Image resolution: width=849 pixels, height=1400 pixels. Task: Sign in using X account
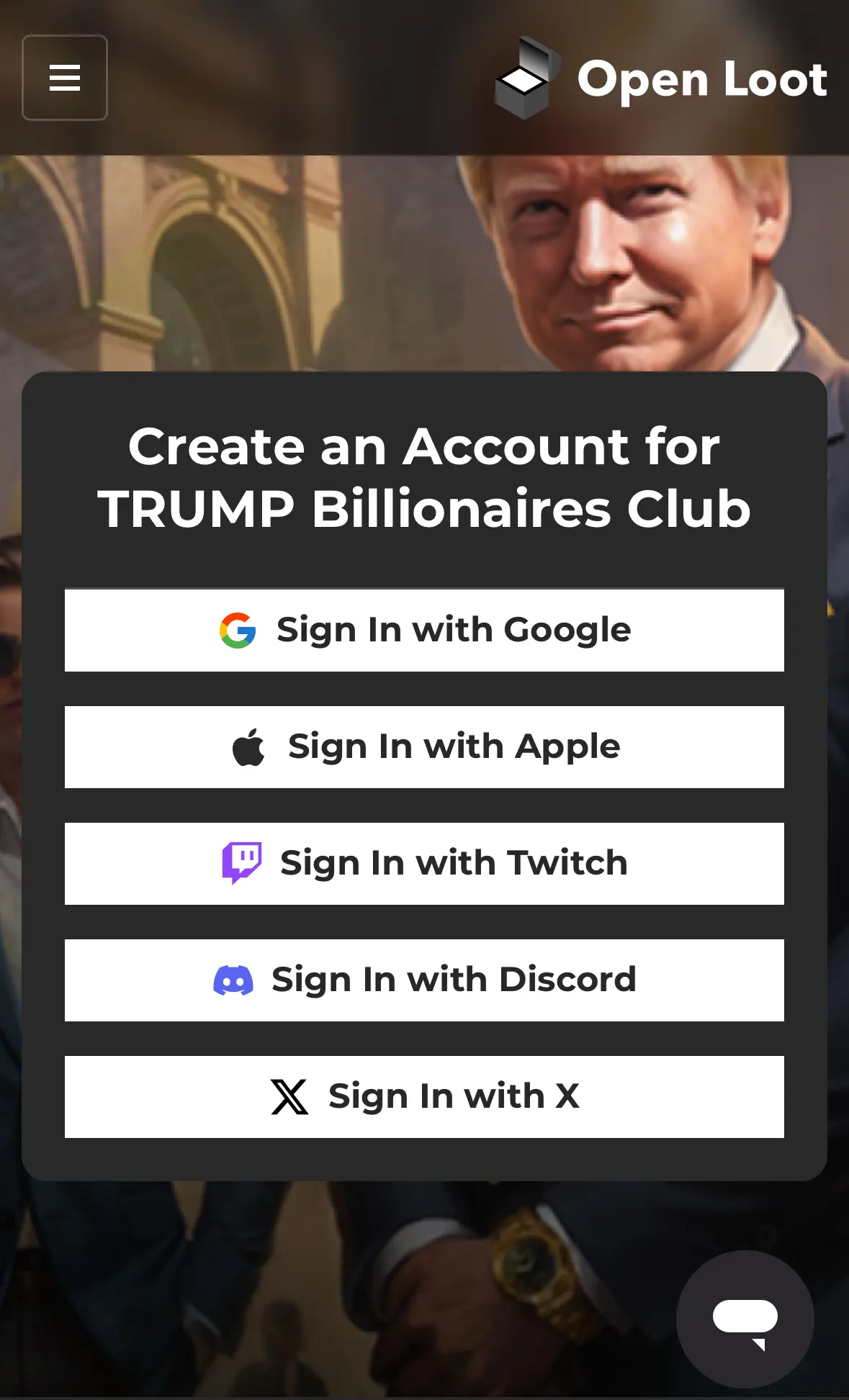click(424, 1097)
